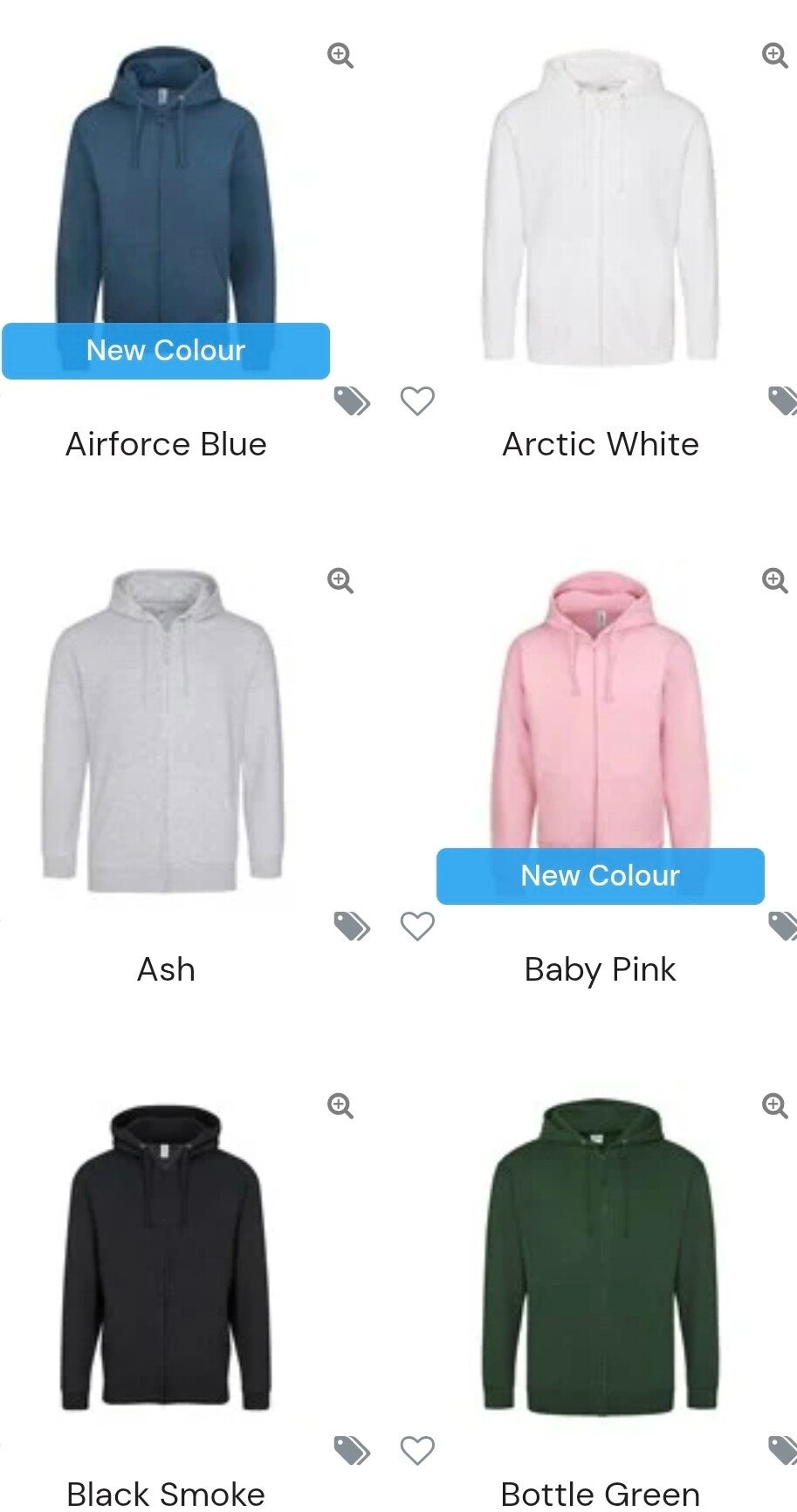
Task: Tap the price tag icon for Ash
Action: pos(353,927)
